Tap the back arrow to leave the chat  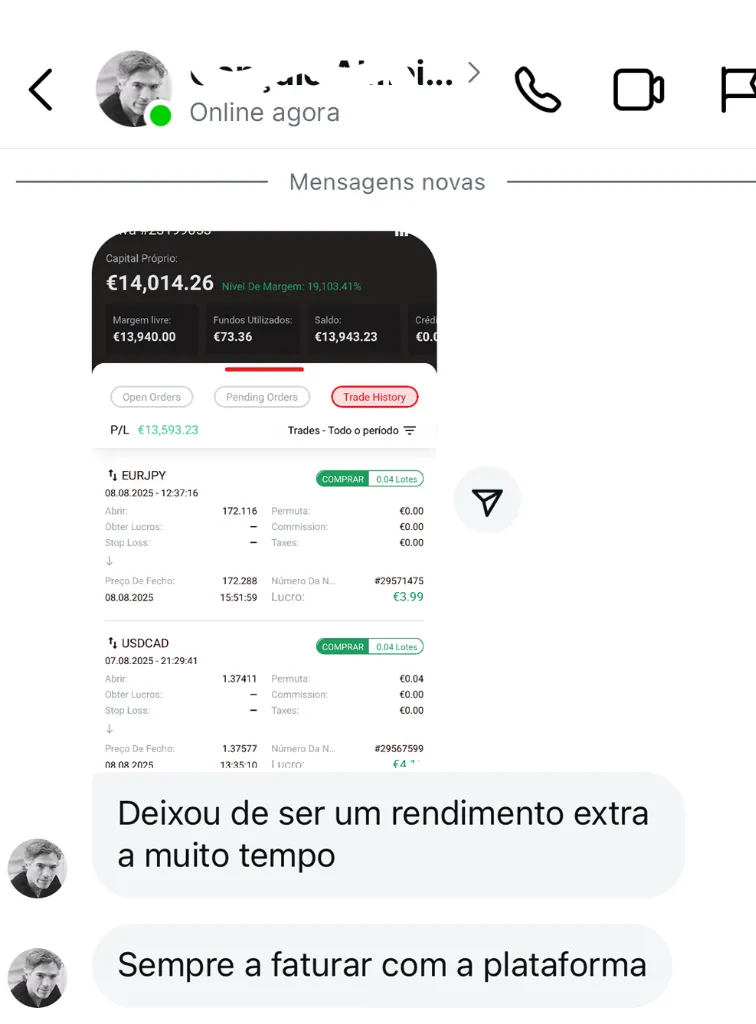(x=40, y=89)
